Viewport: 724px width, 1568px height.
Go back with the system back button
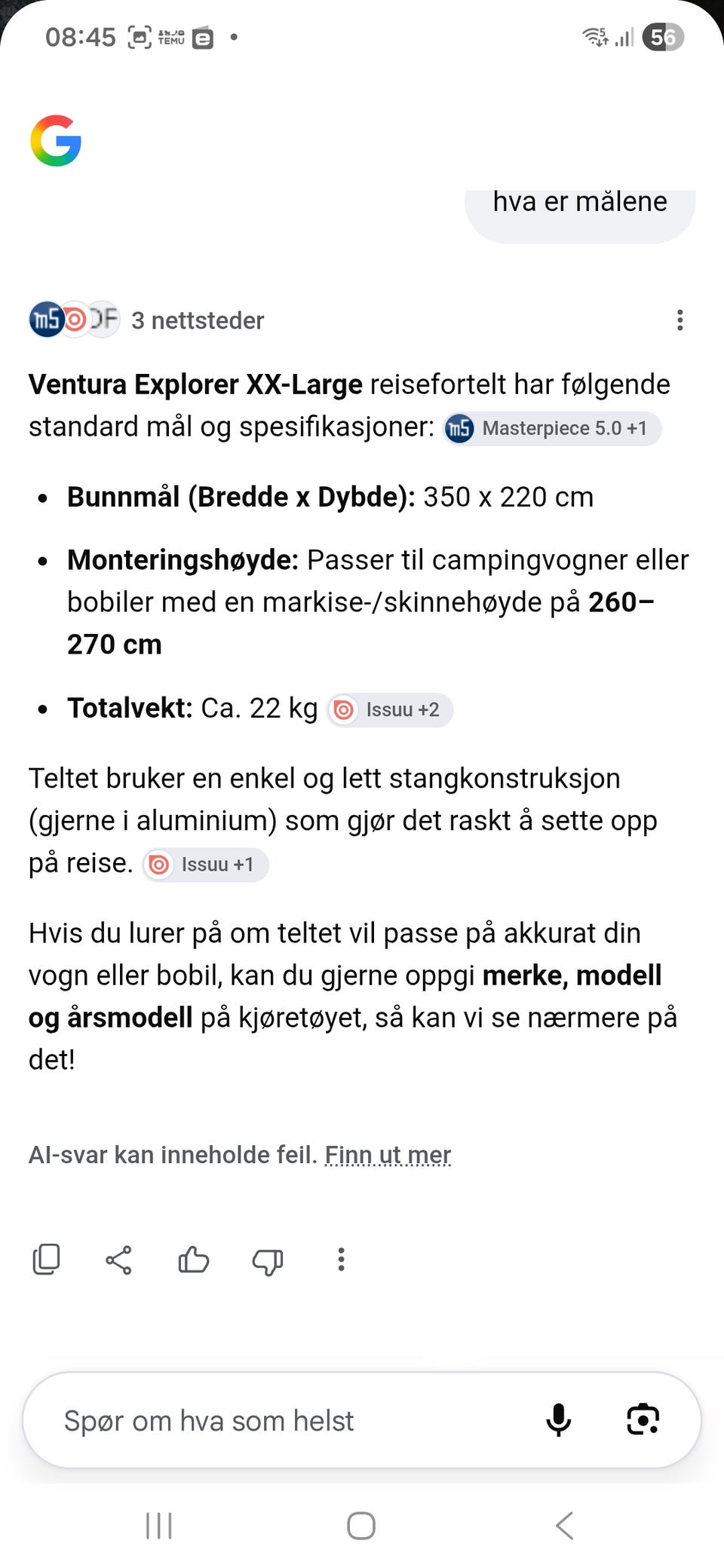click(564, 1526)
